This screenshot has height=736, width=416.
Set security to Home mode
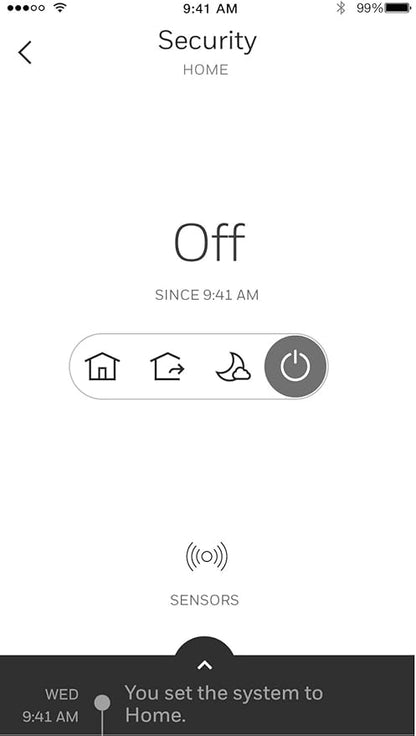(x=102, y=366)
